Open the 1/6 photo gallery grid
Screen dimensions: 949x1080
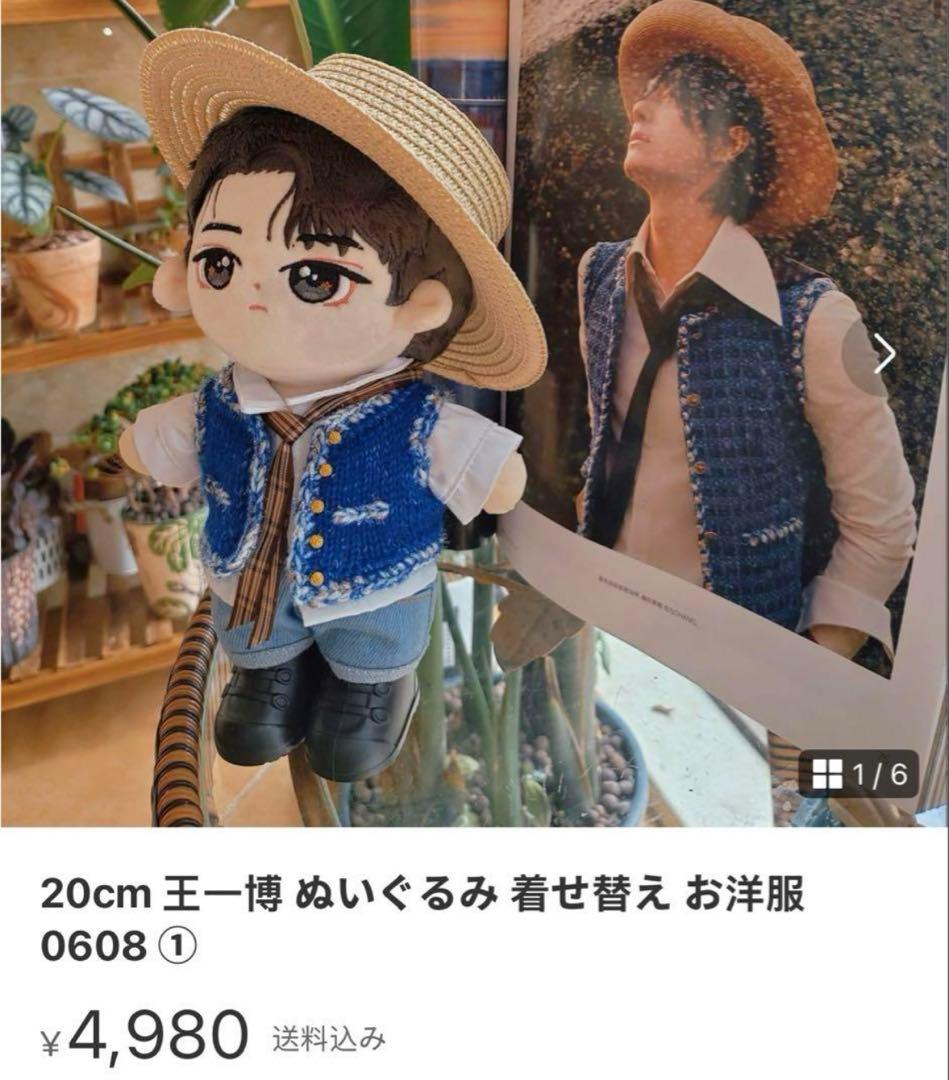[x=858, y=773]
